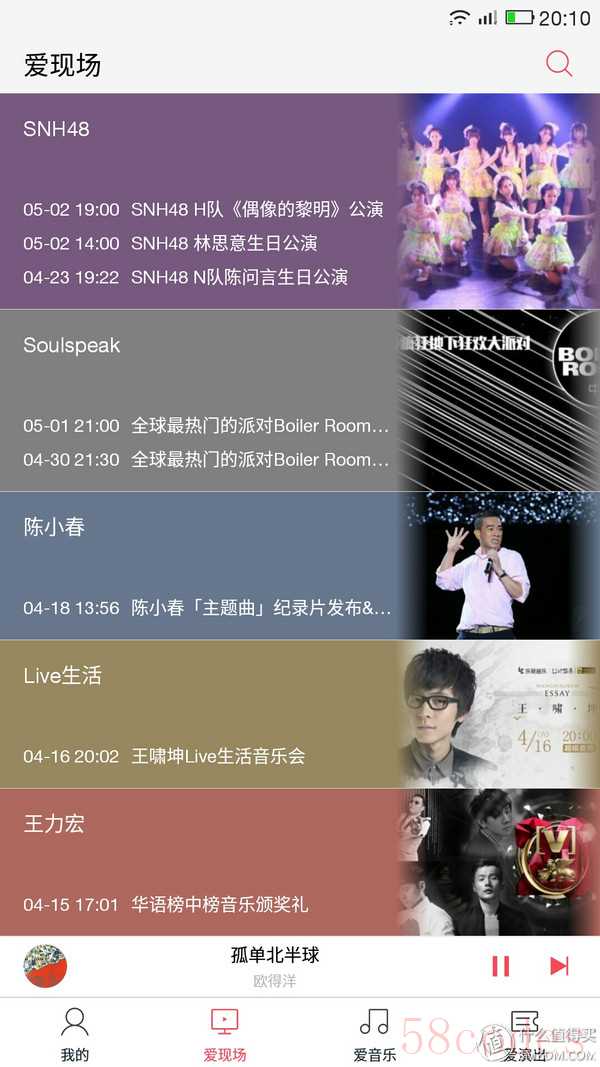The height and width of the screenshot is (1067, 600).
Task: Switch to the 爱音乐 tab
Action: point(374,1033)
